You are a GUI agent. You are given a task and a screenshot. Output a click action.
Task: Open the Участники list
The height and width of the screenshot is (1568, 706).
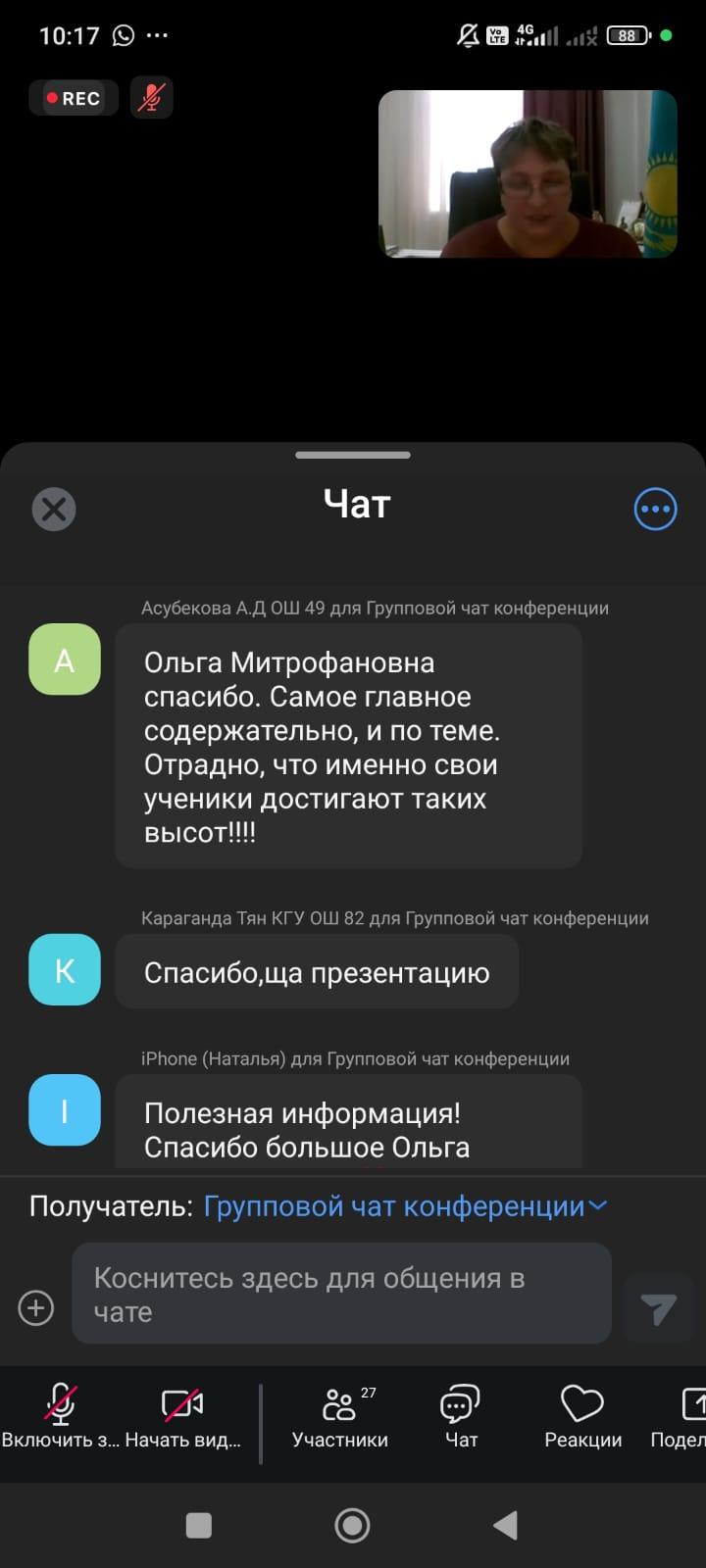(x=340, y=1416)
